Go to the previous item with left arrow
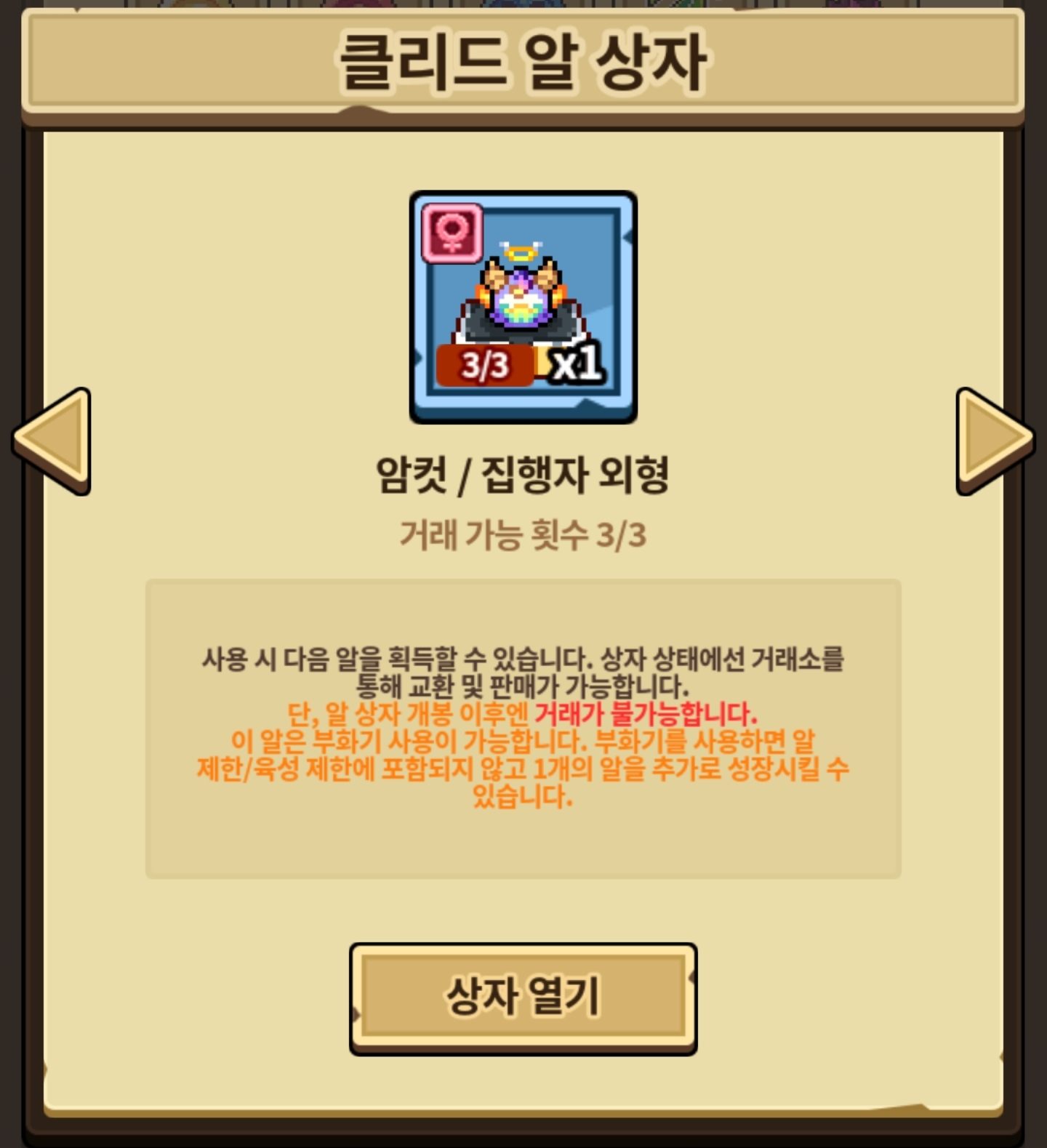This screenshot has height=1148, width=1047. click(52, 441)
